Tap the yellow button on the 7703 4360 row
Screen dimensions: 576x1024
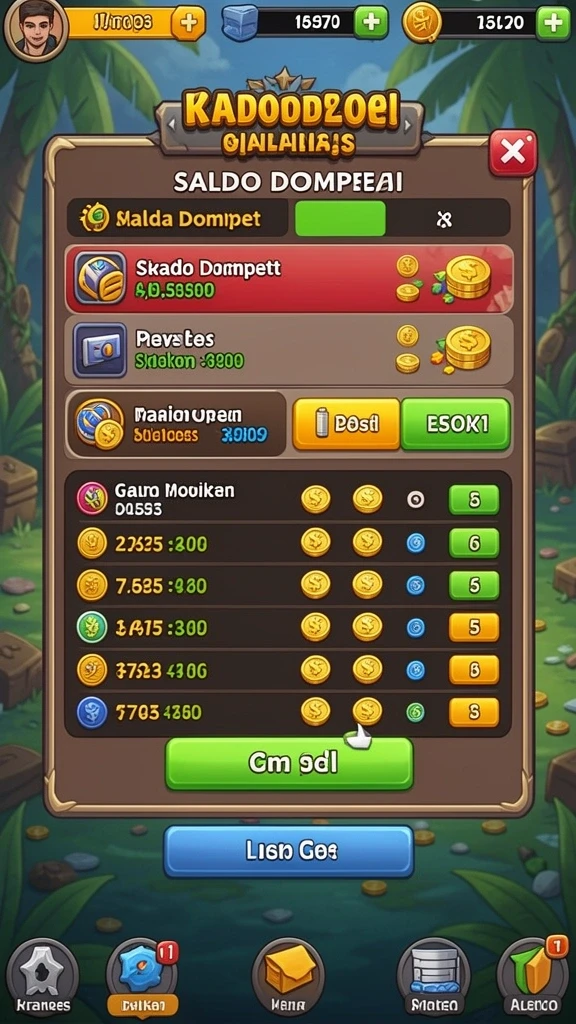pos(474,712)
